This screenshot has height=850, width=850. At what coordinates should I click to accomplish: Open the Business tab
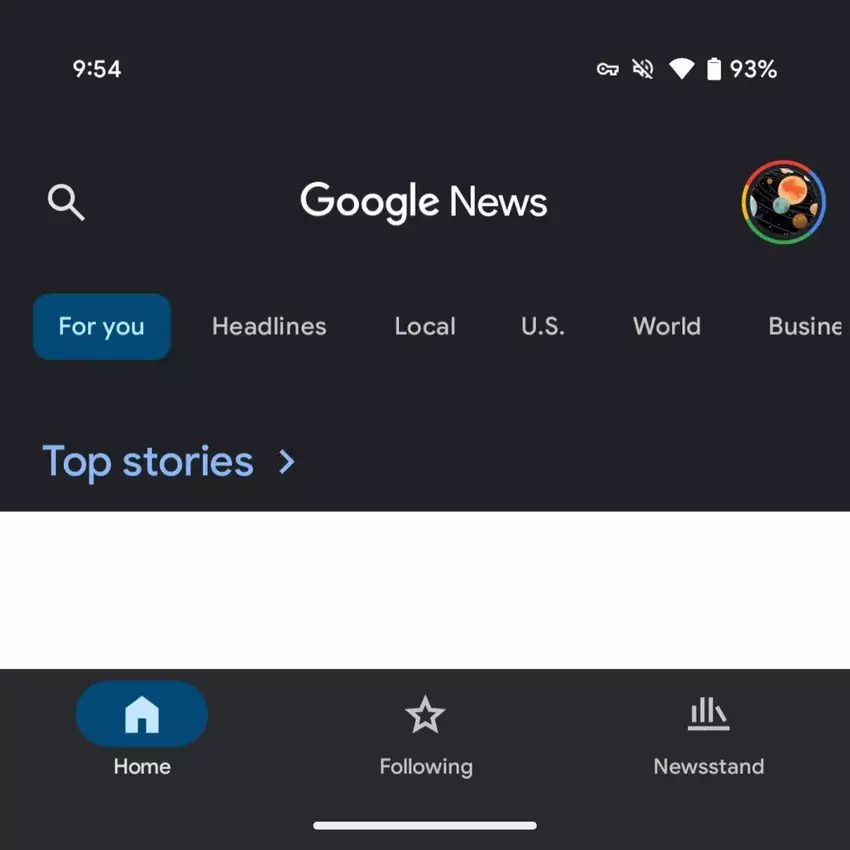[804, 327]
